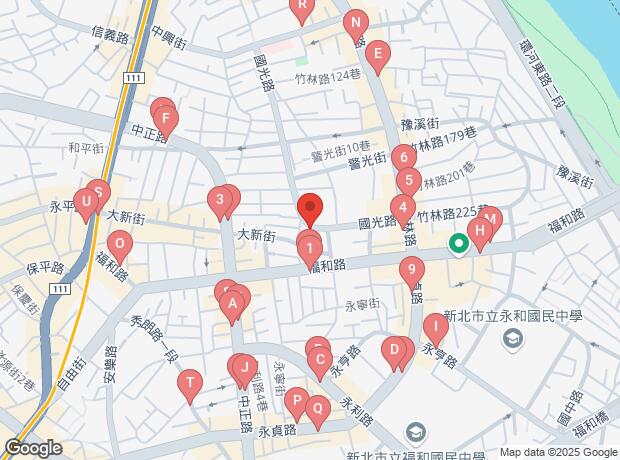The image size is (620, 460).
Task: Open marker F near 中正路
Action: click(166, 122)
